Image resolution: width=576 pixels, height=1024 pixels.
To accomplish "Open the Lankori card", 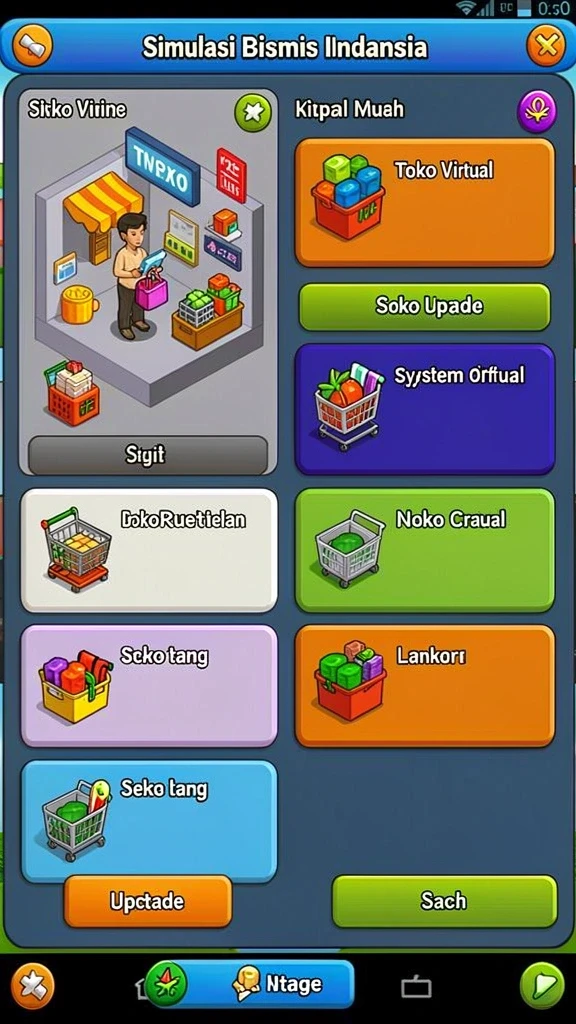I will 425,686.
